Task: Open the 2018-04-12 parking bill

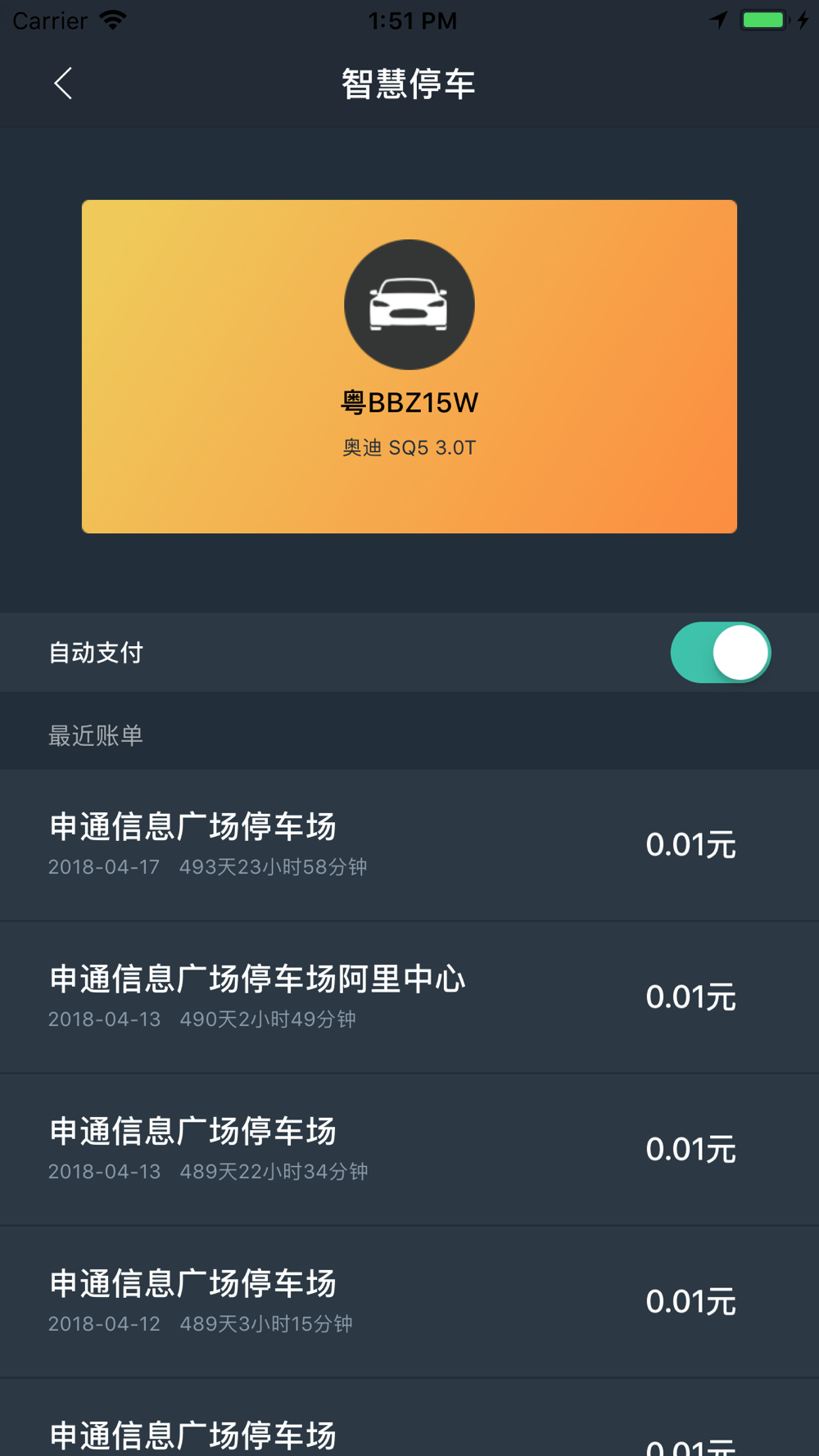Action: click(409, 1302)
